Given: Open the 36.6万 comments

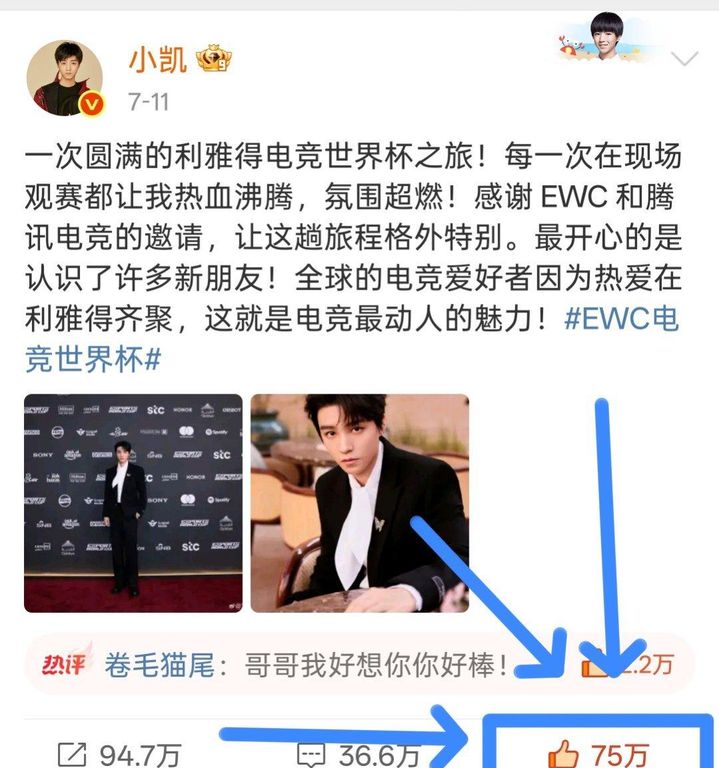Looking at the screenshot, I should 350,754.
